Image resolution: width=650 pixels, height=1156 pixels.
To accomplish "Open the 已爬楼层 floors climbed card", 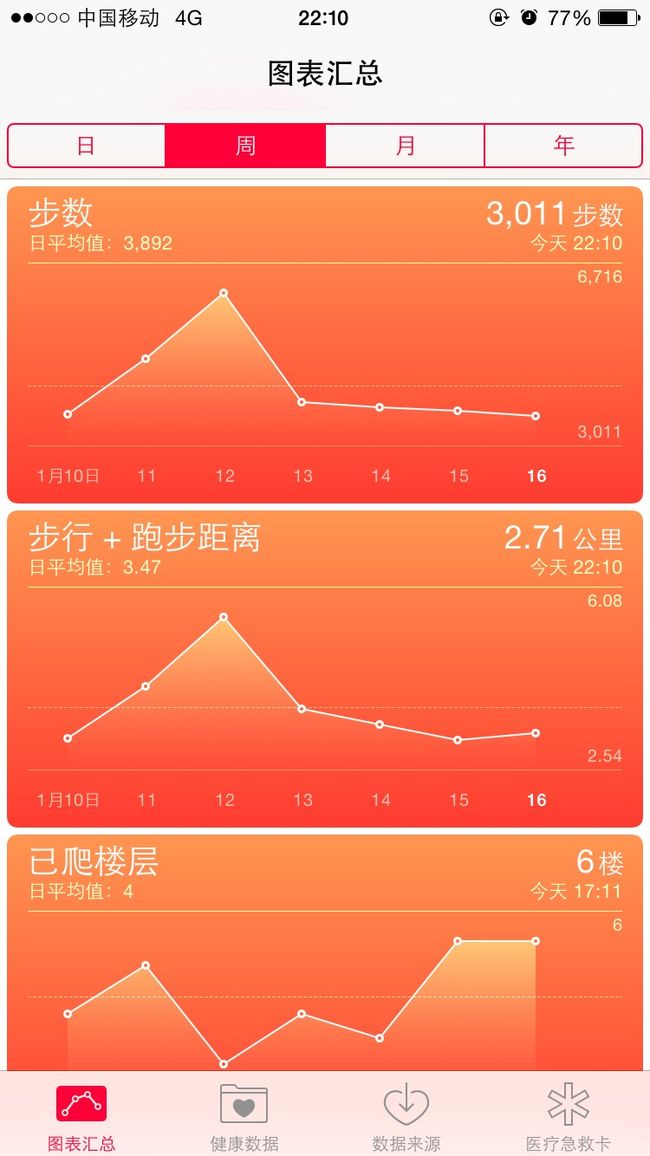I will click(325, 953).
